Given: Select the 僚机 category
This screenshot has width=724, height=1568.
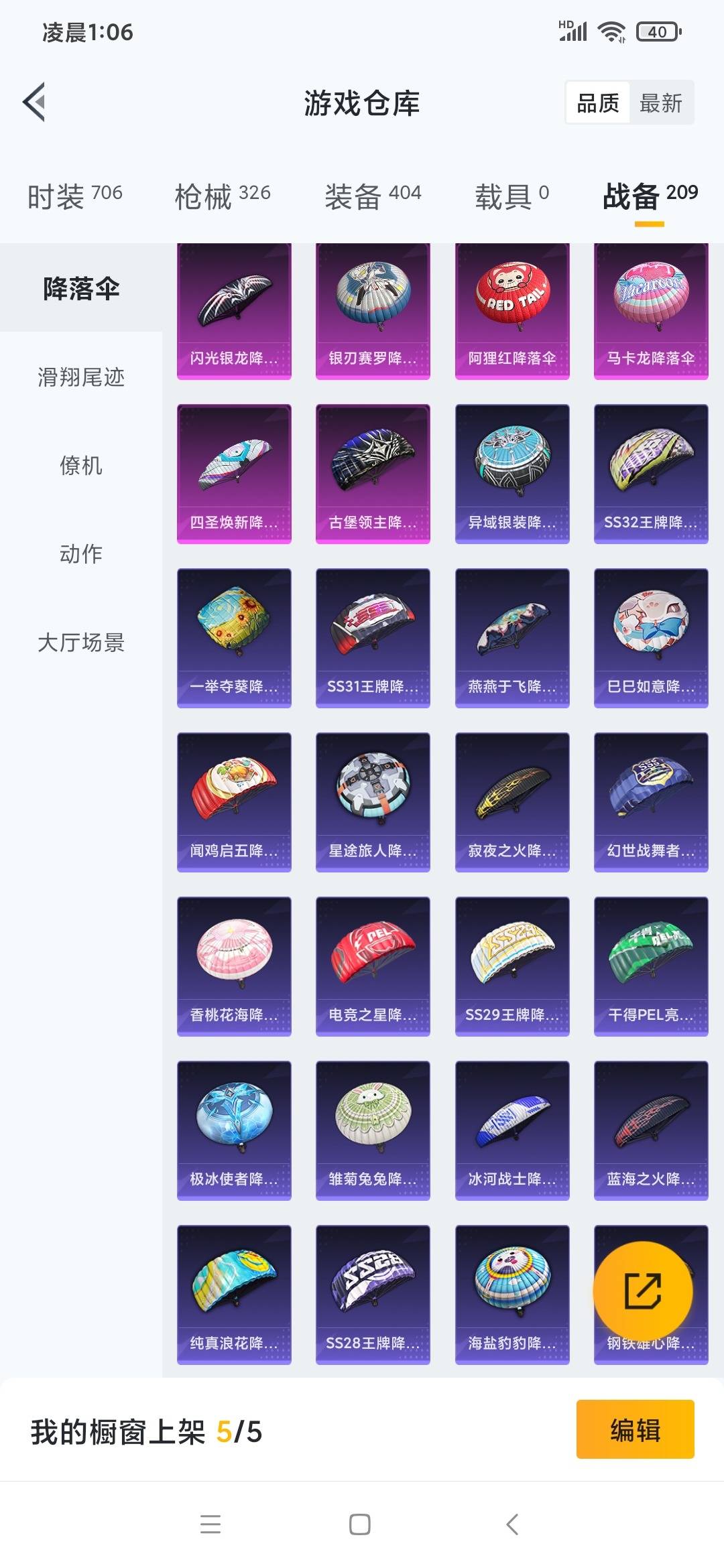Looking at the screenshot, I should click(81, 465).
